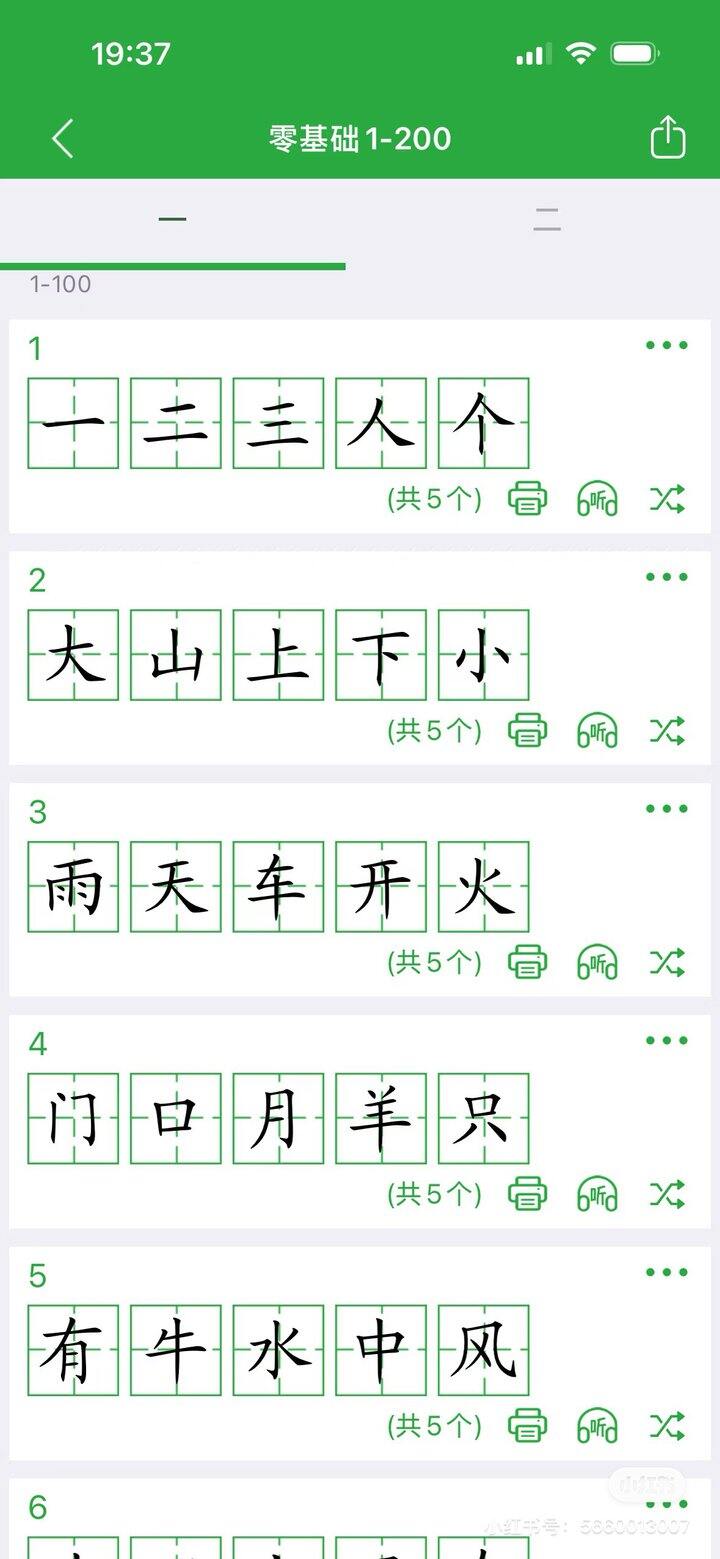Print group 3 characters
The height and width of the screenshot is (1559, 720).
(527, 962)
